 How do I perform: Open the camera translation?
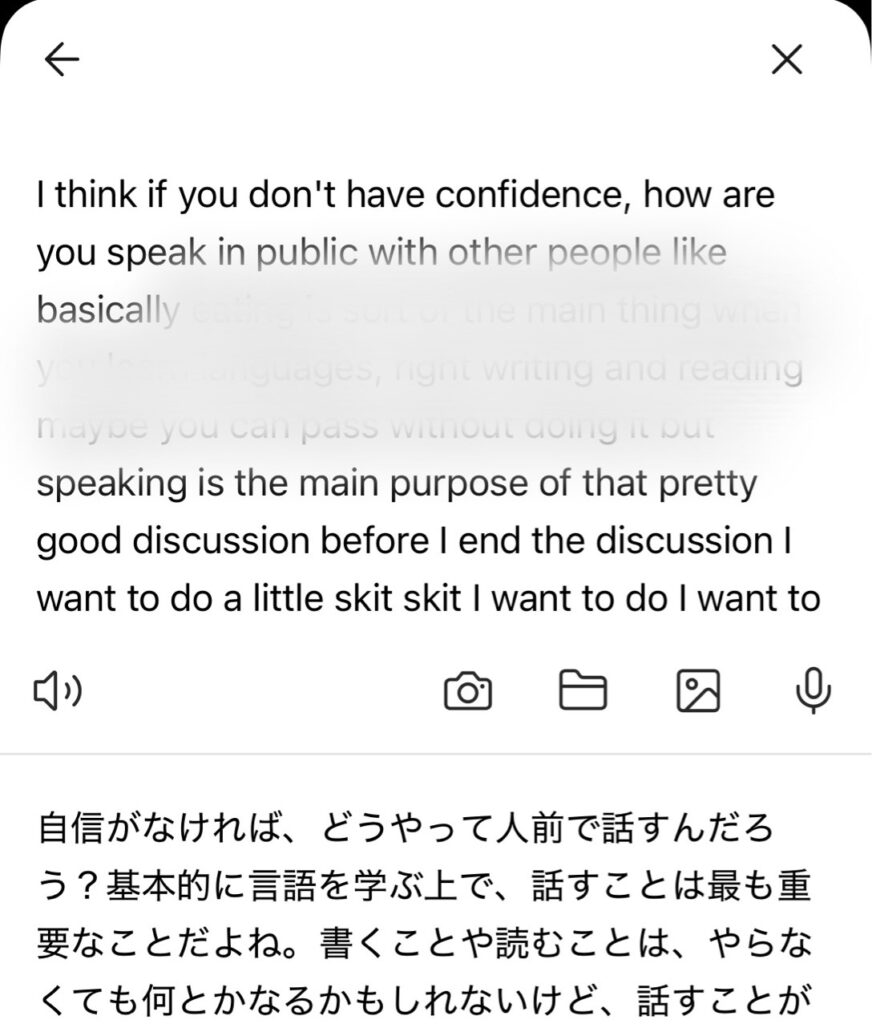467,691
